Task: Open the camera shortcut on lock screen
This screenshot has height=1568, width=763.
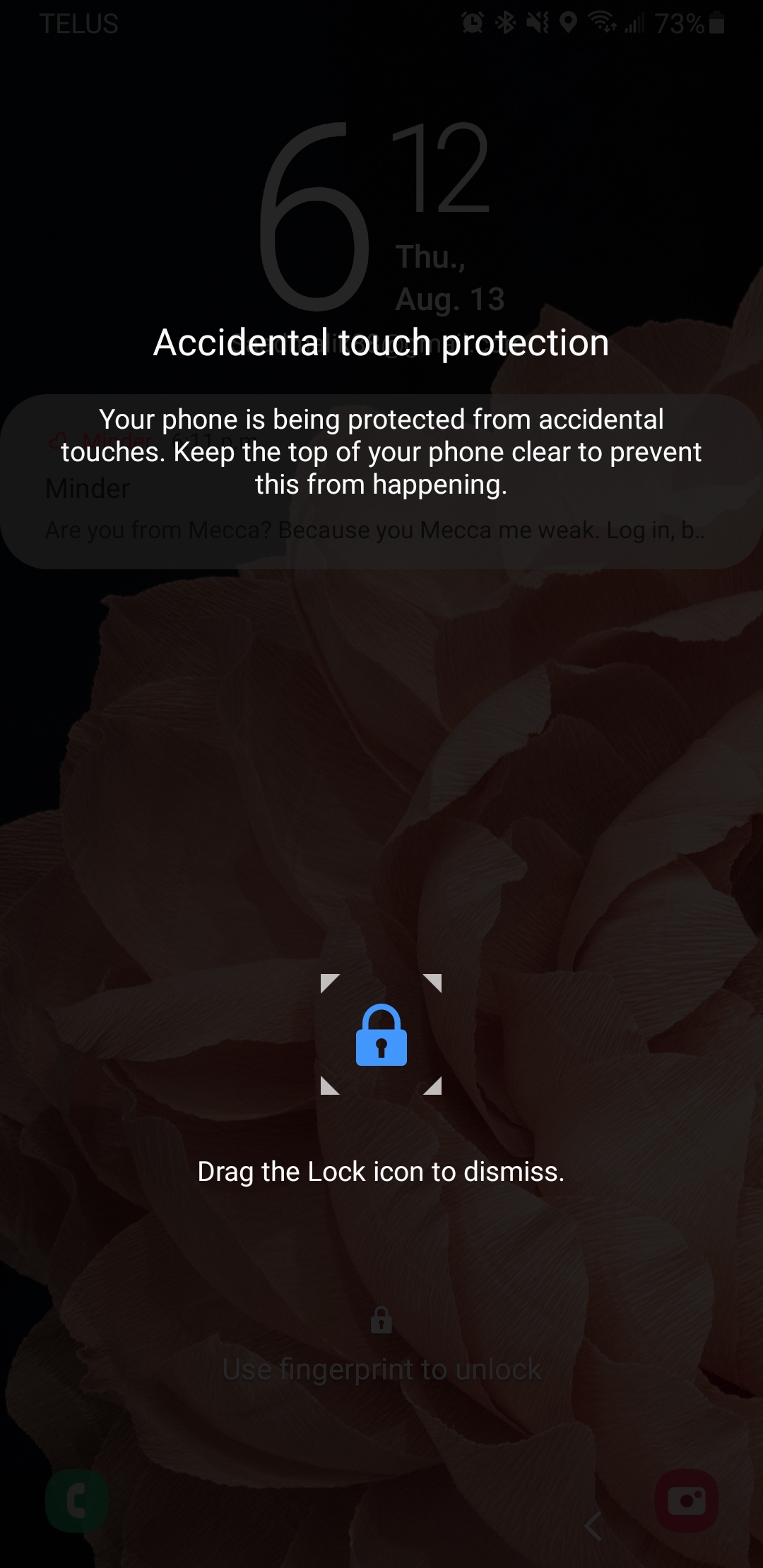Action: click(x=687, y=1500)
